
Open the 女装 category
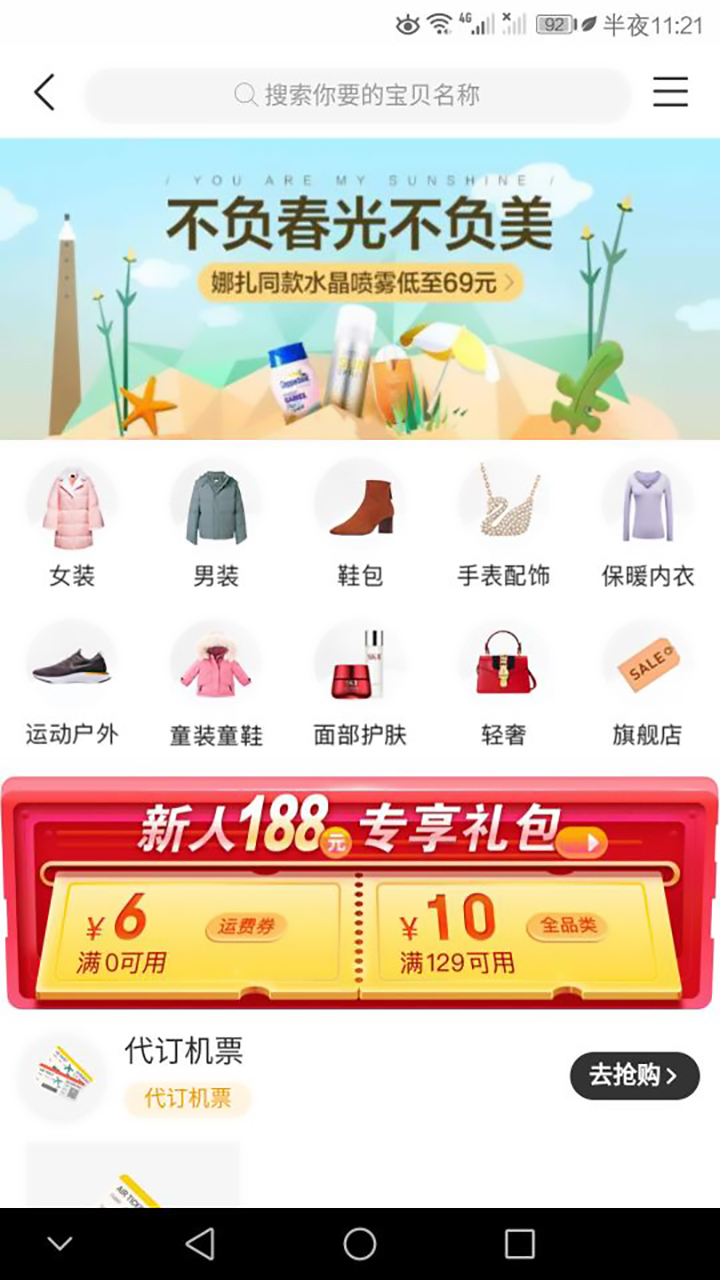tap(72, 525)
